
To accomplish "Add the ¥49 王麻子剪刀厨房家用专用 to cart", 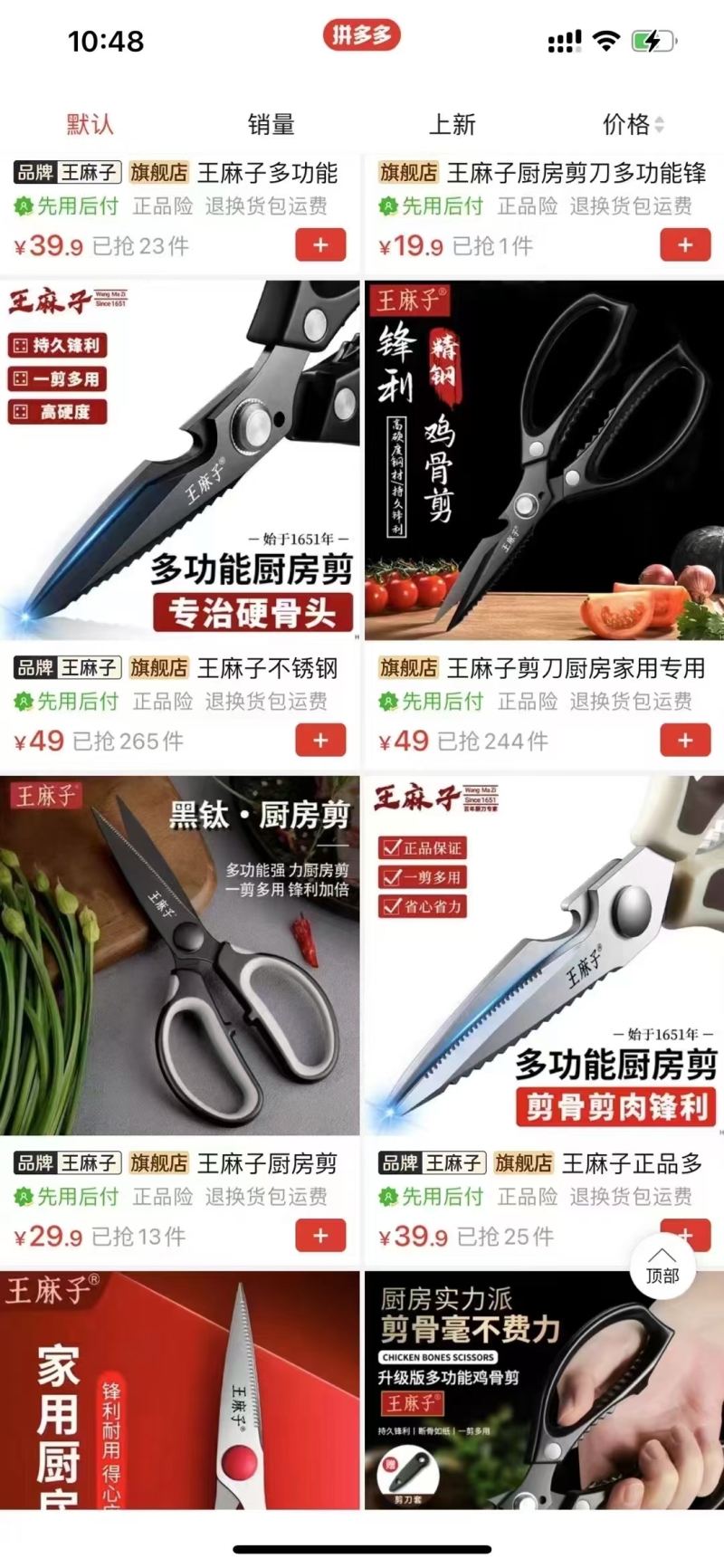I will click(685, 741).
